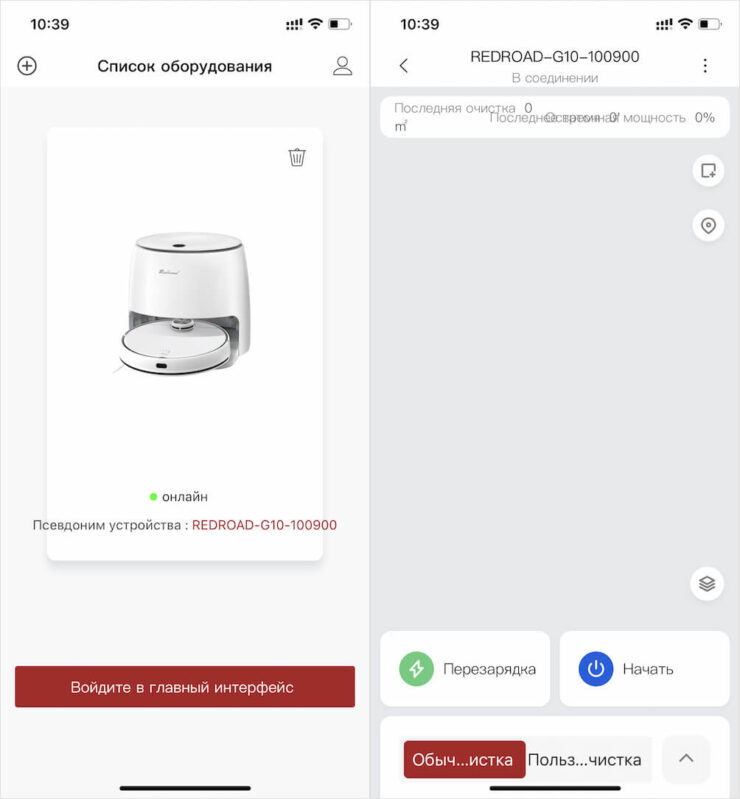
Task: Open the user profile icon
Action: (x=342, y=66)
